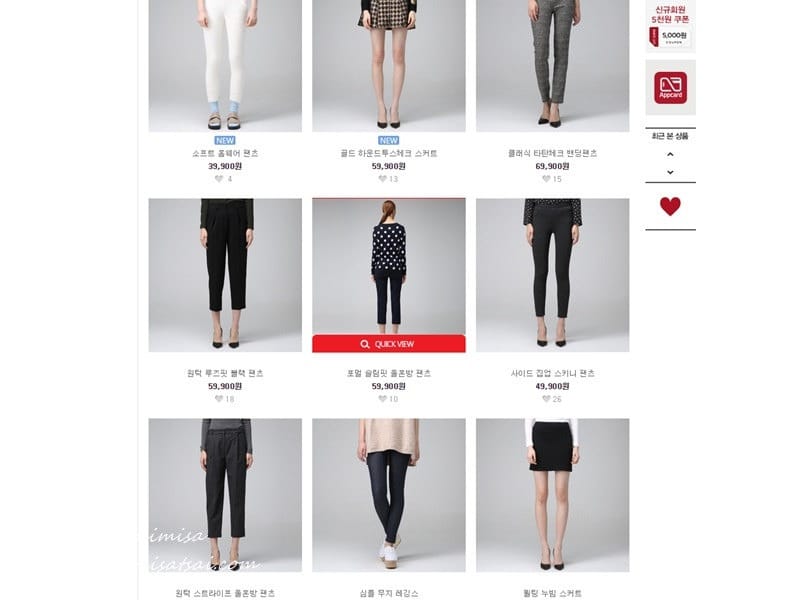View the 클래식 타탄체크 밴딩팬츠 item
This screenshot has width=800, height=600.
(552, 153)
